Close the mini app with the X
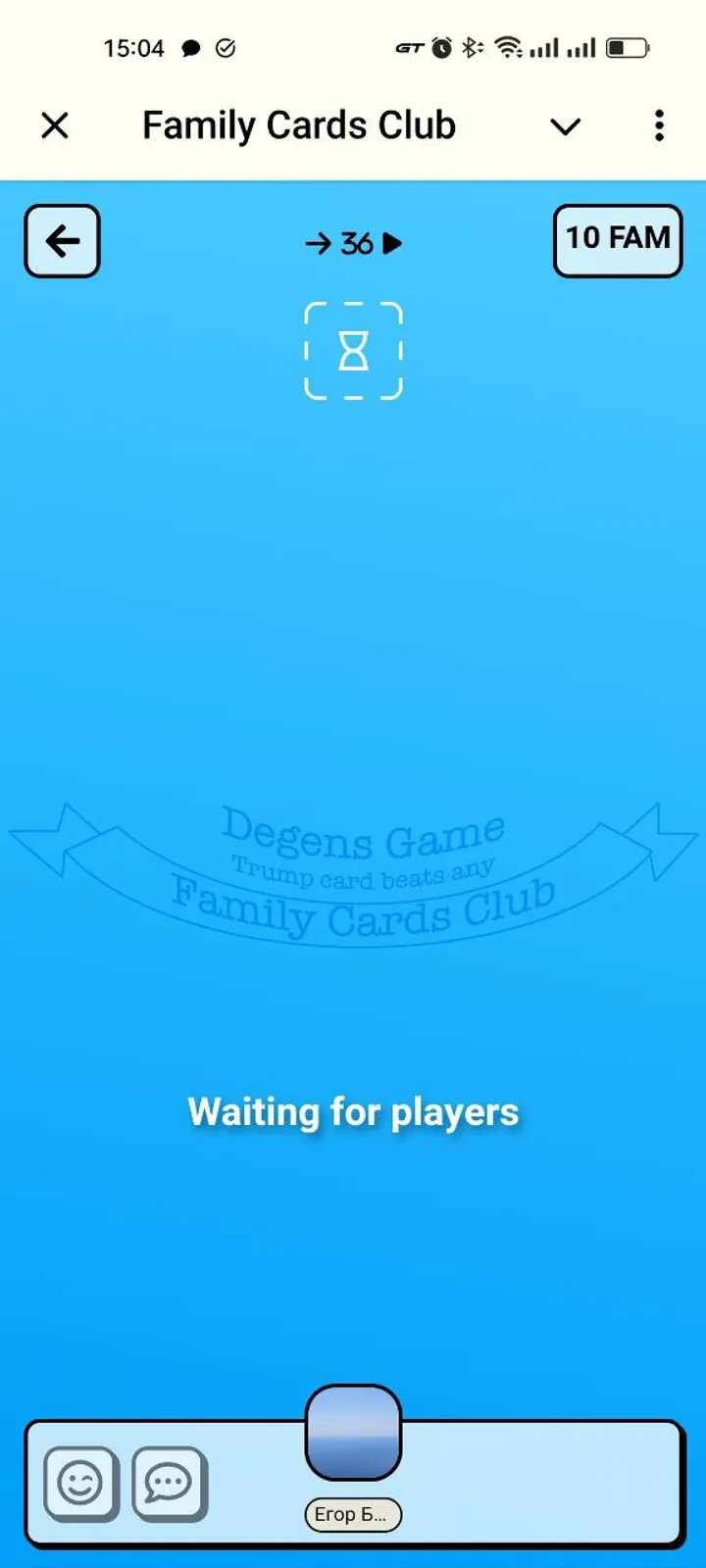706x1568 pixels. [x=56, y=125]
